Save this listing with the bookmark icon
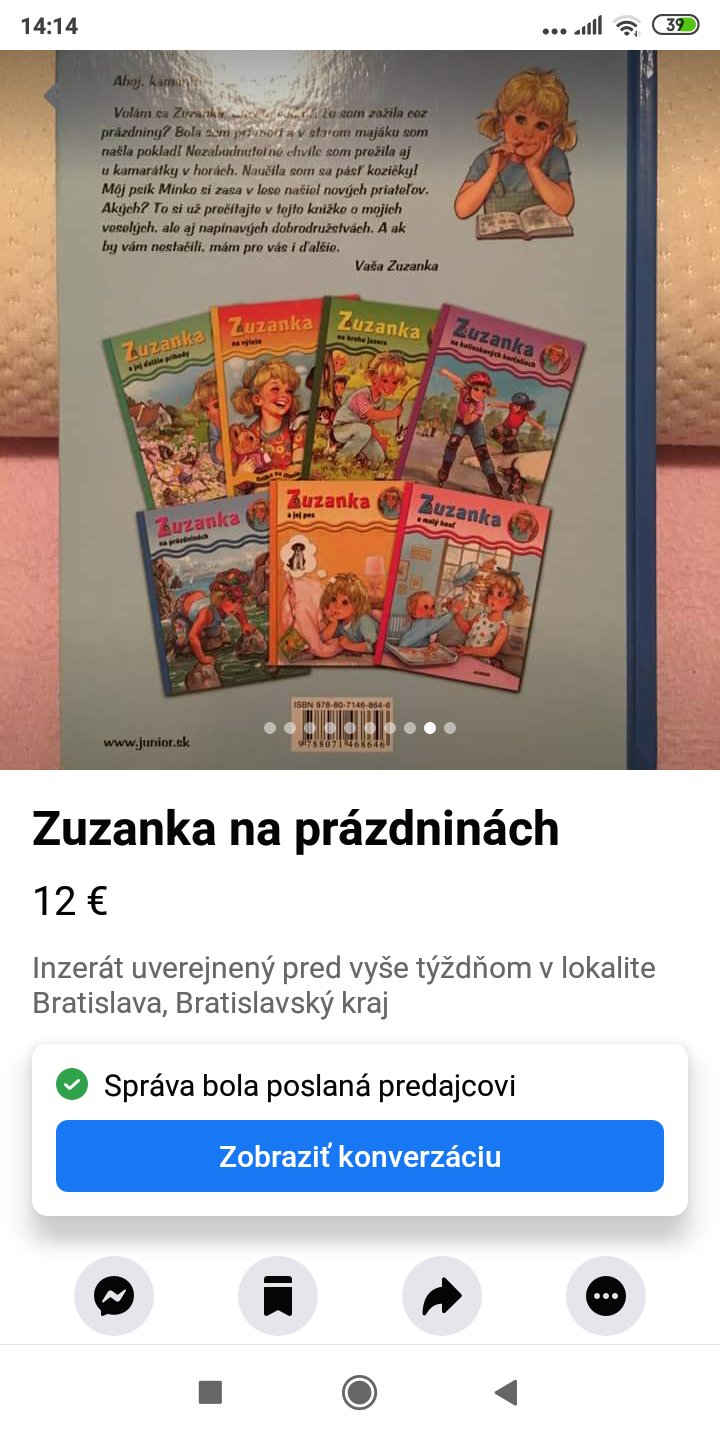 click(278, 1297)
